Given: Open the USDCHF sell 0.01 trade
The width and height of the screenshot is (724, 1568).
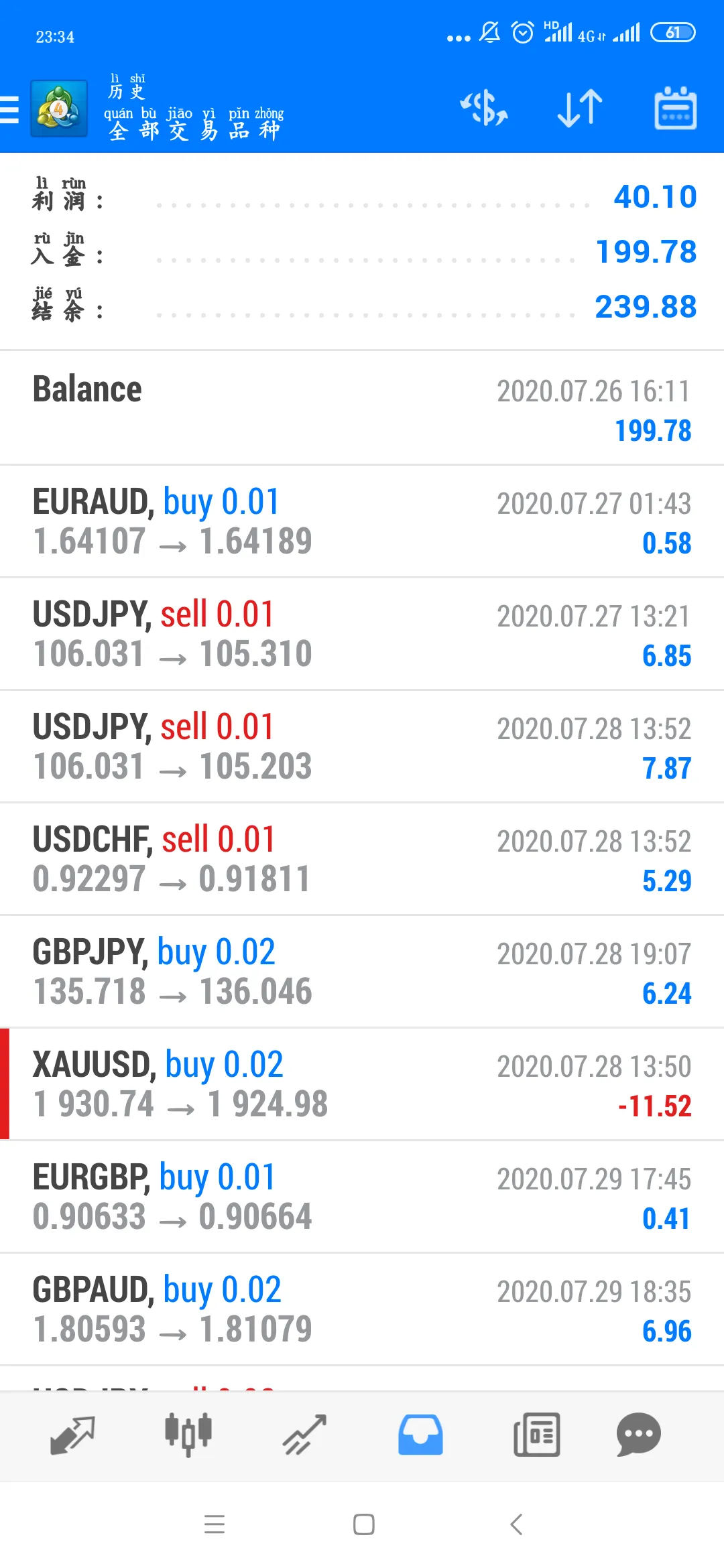Looking at the screenshot, I should point(362,859).
